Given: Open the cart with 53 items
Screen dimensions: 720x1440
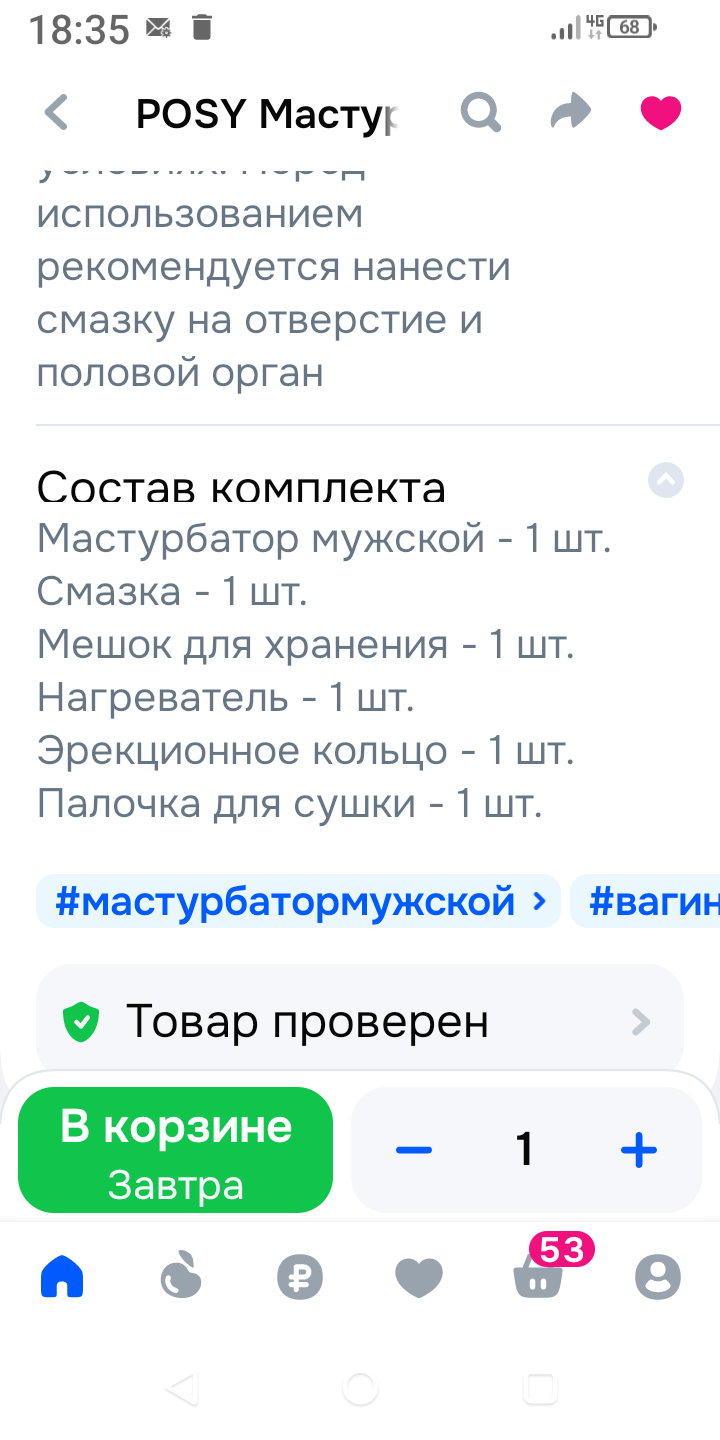Looking at the screenshot, I should (538, 1275).
